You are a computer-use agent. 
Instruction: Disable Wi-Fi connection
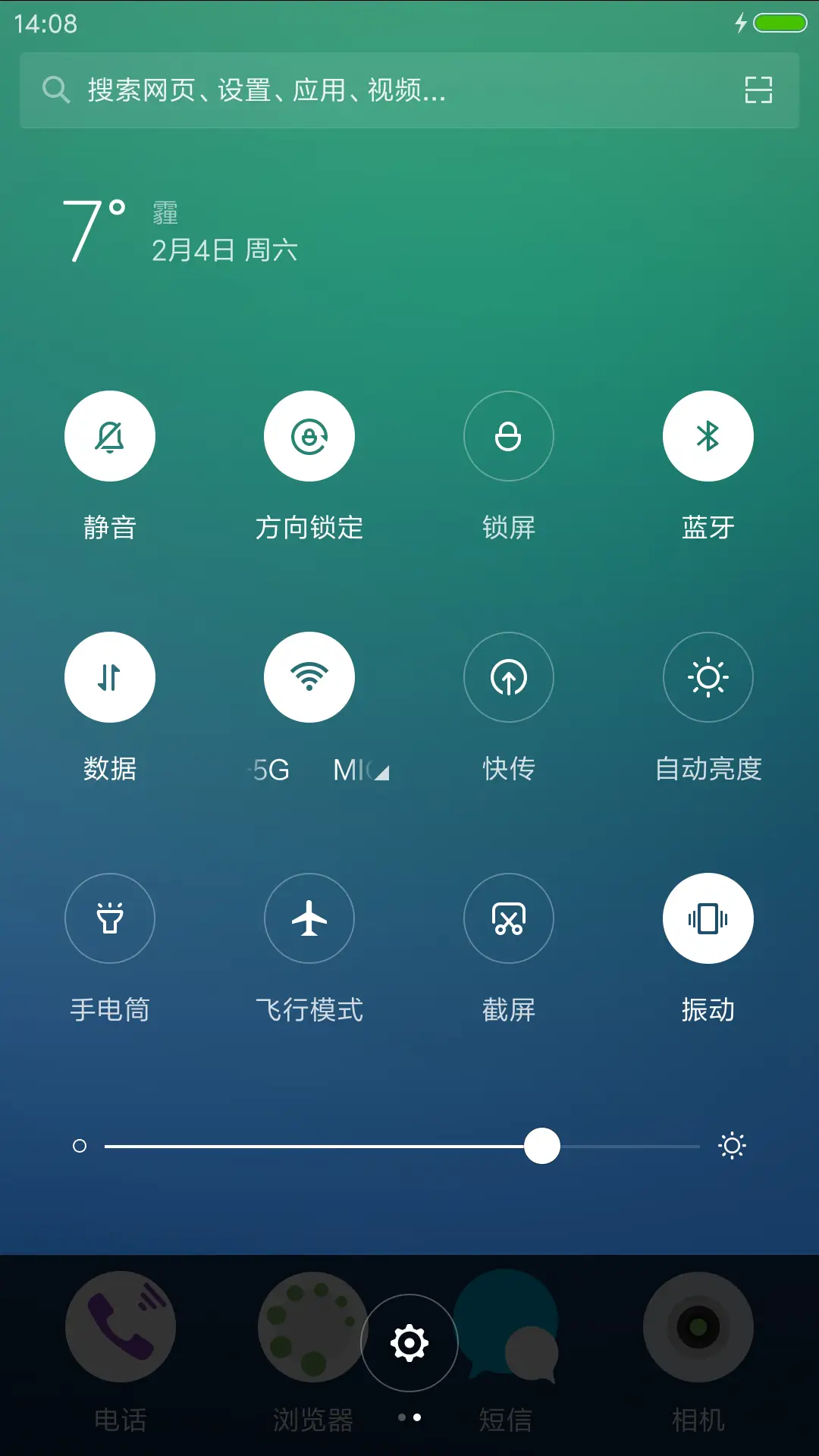pos(309,677)
